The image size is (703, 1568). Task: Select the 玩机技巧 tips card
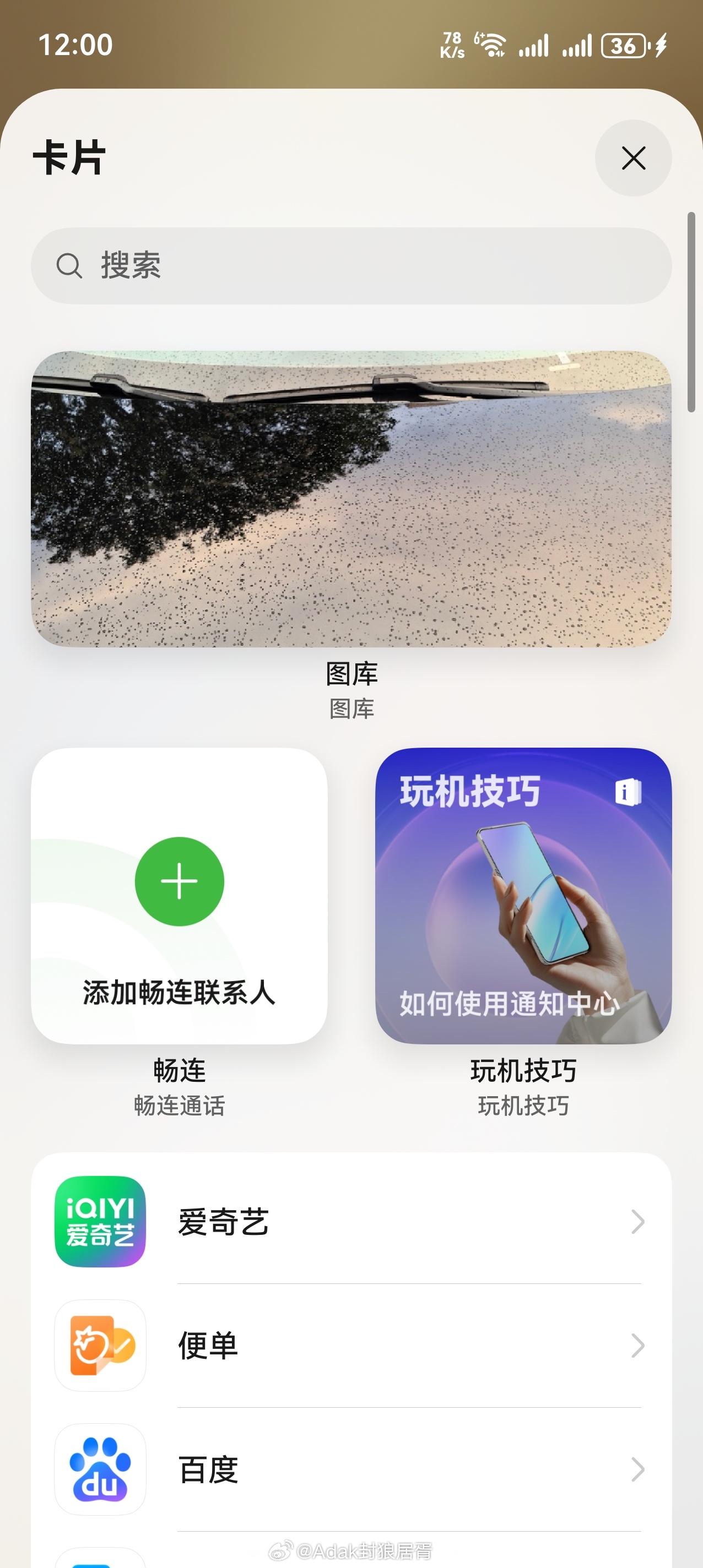click(x=523, y=895)
